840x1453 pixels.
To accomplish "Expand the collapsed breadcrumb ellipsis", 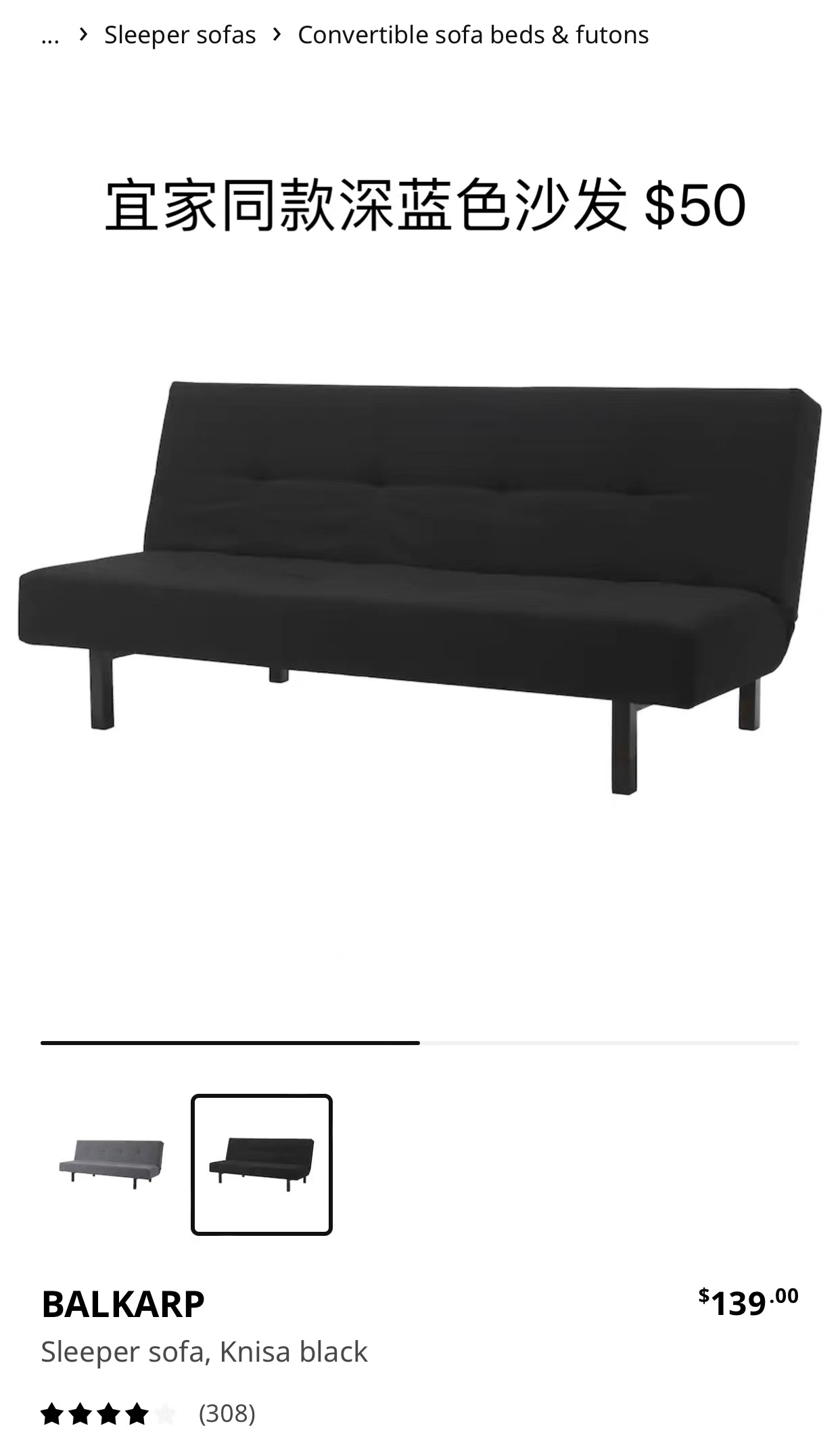I will pyautogui.click(x=50, y=36).
